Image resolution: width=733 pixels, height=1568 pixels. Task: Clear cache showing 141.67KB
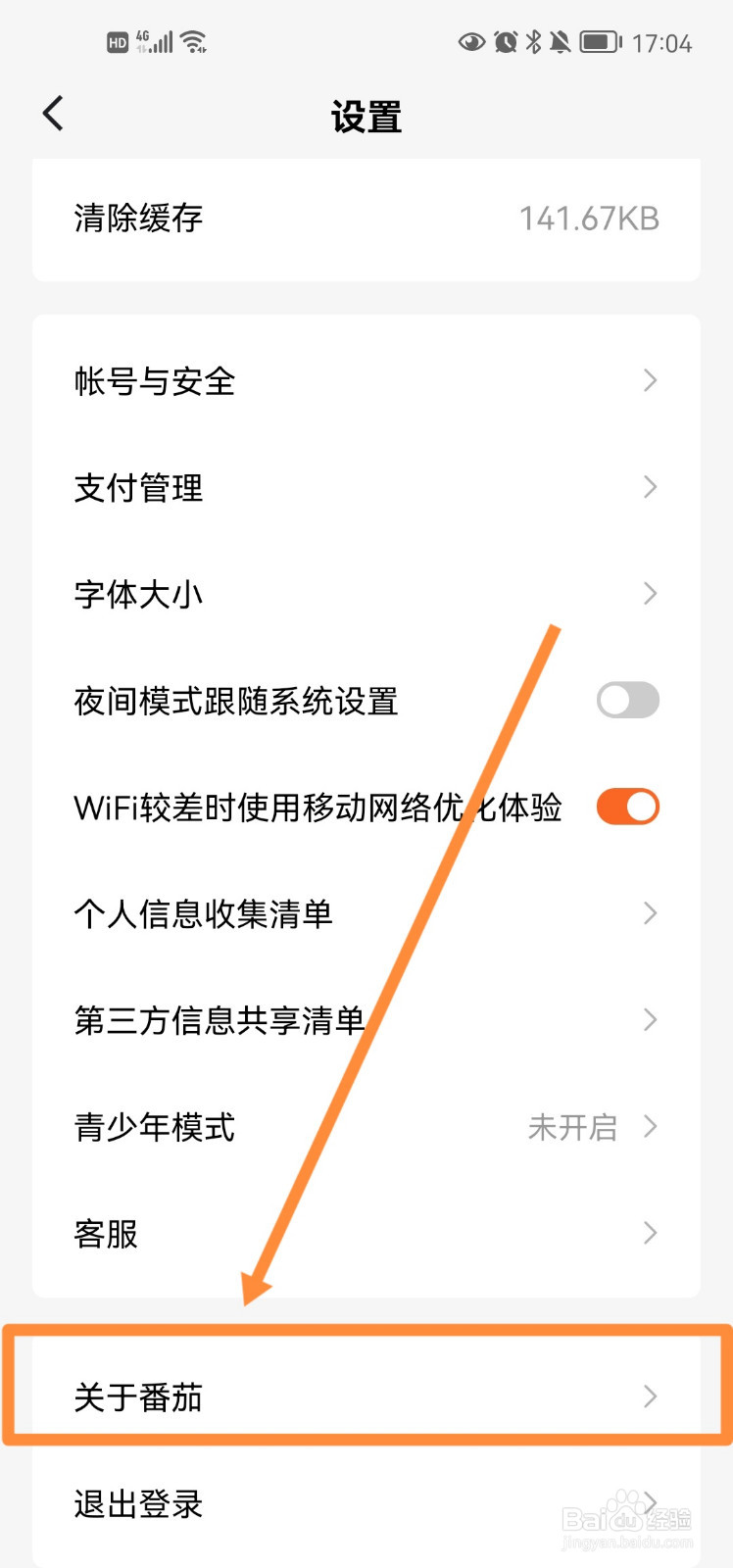(x=366, y=219)
